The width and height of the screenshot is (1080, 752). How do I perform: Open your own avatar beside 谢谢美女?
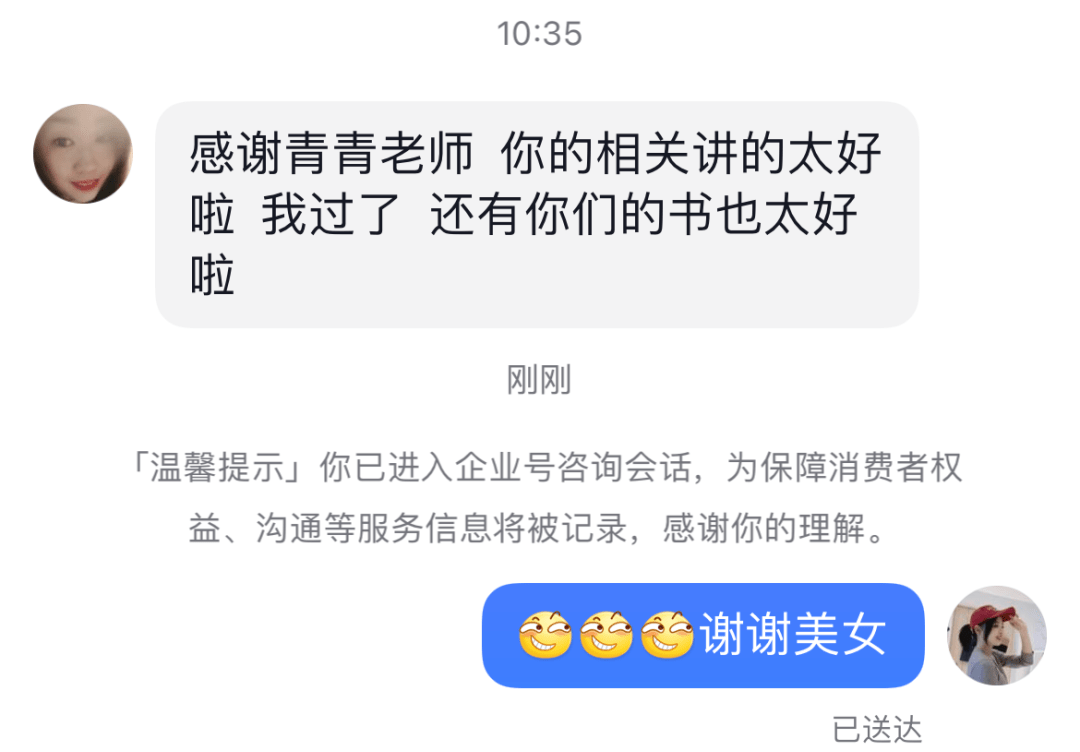tap(996, 636)
